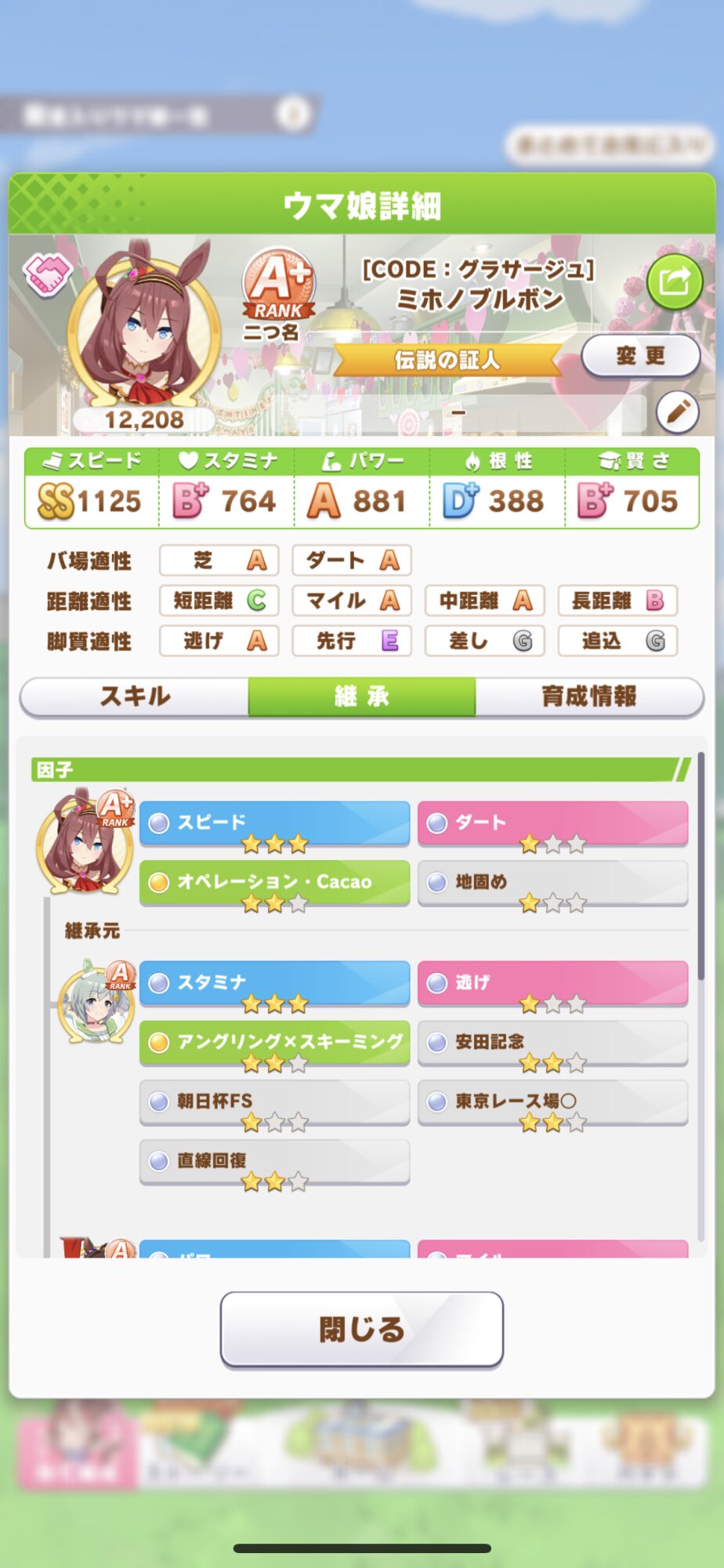The image size is (724, 1568).
Task: Tap the 安田記念 factor
Action: (553, 1043)
